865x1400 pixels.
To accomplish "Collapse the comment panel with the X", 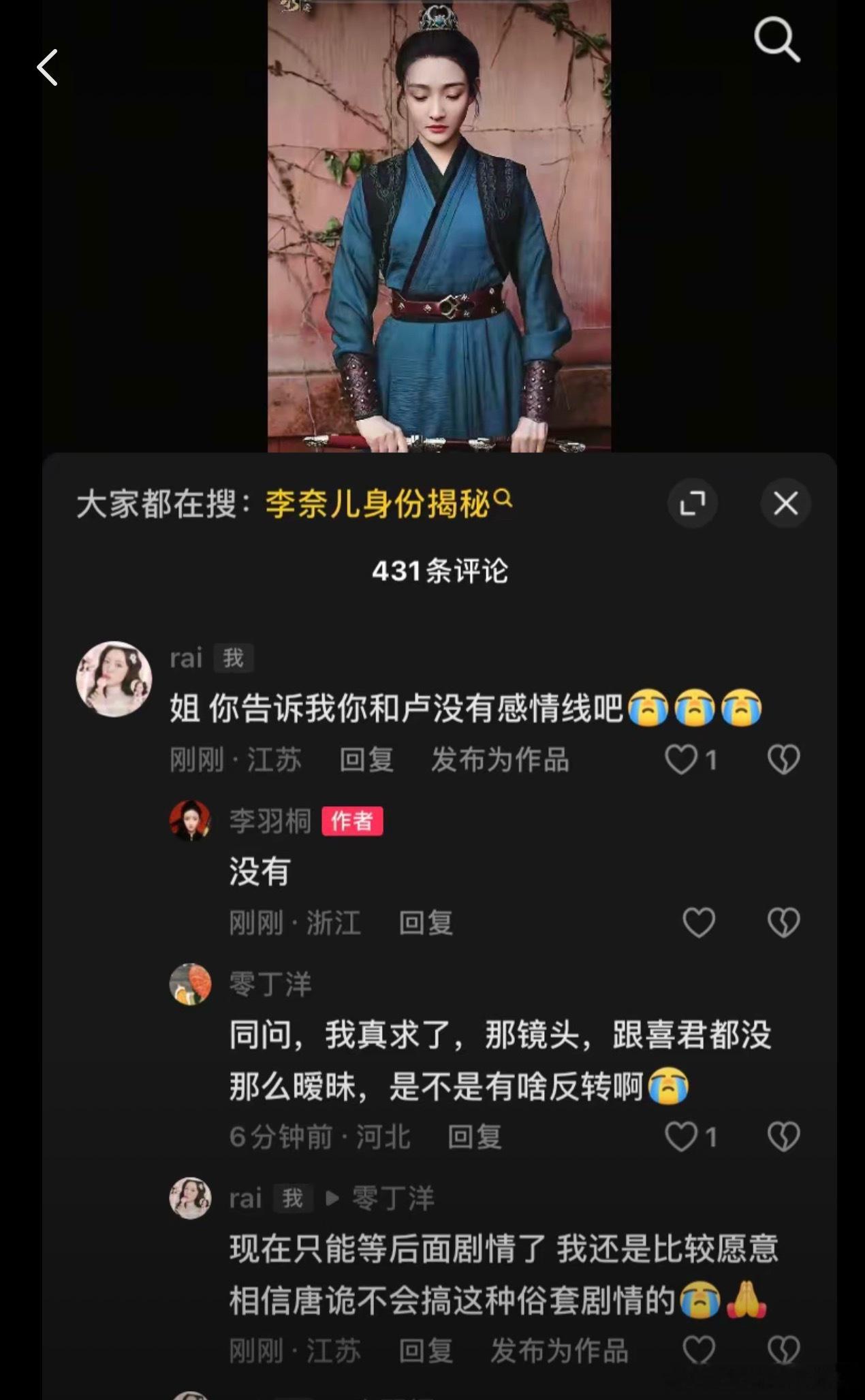I will [x=785, y=505].
